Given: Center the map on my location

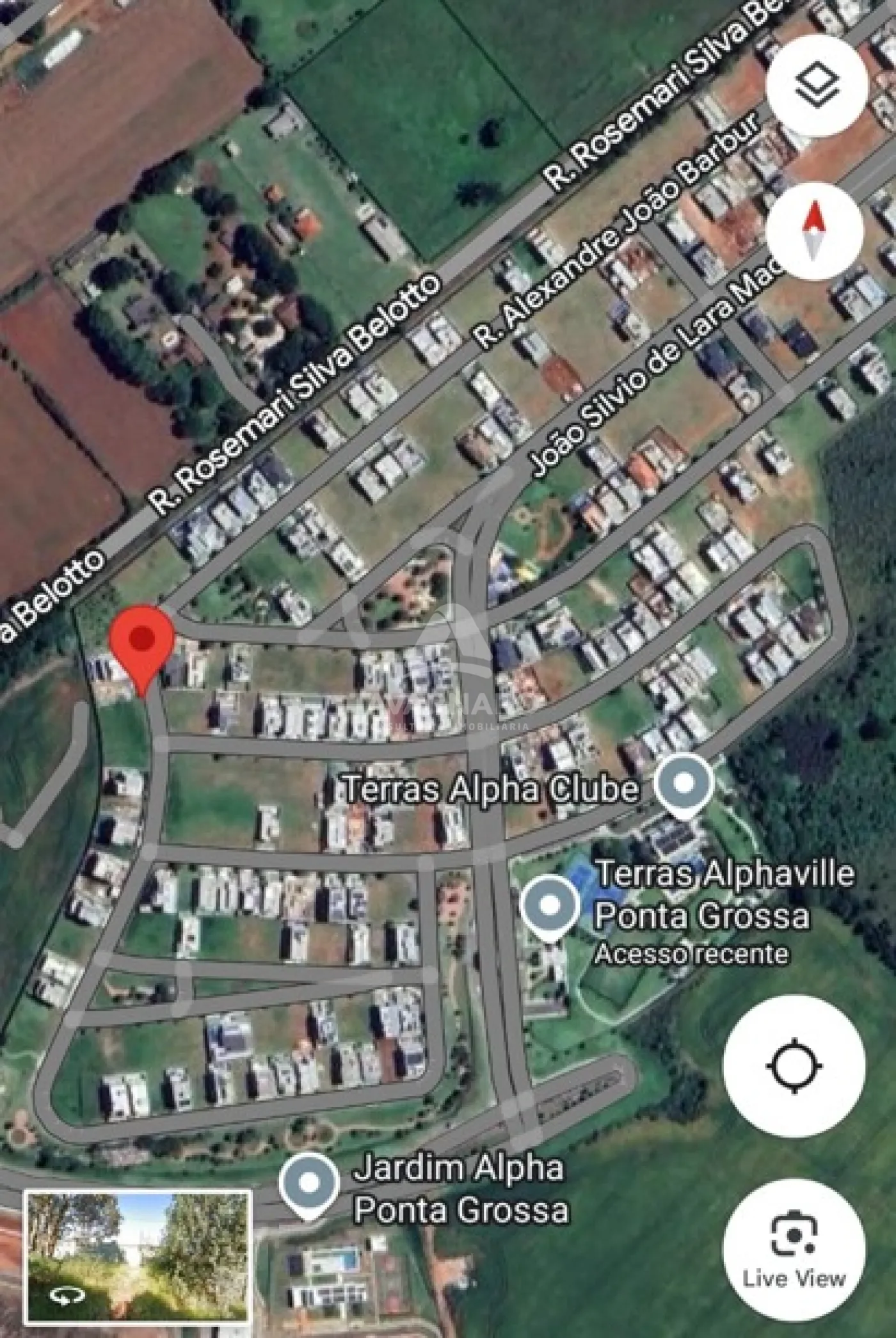Looking at the screenshot, I should tap(794, 1065).
